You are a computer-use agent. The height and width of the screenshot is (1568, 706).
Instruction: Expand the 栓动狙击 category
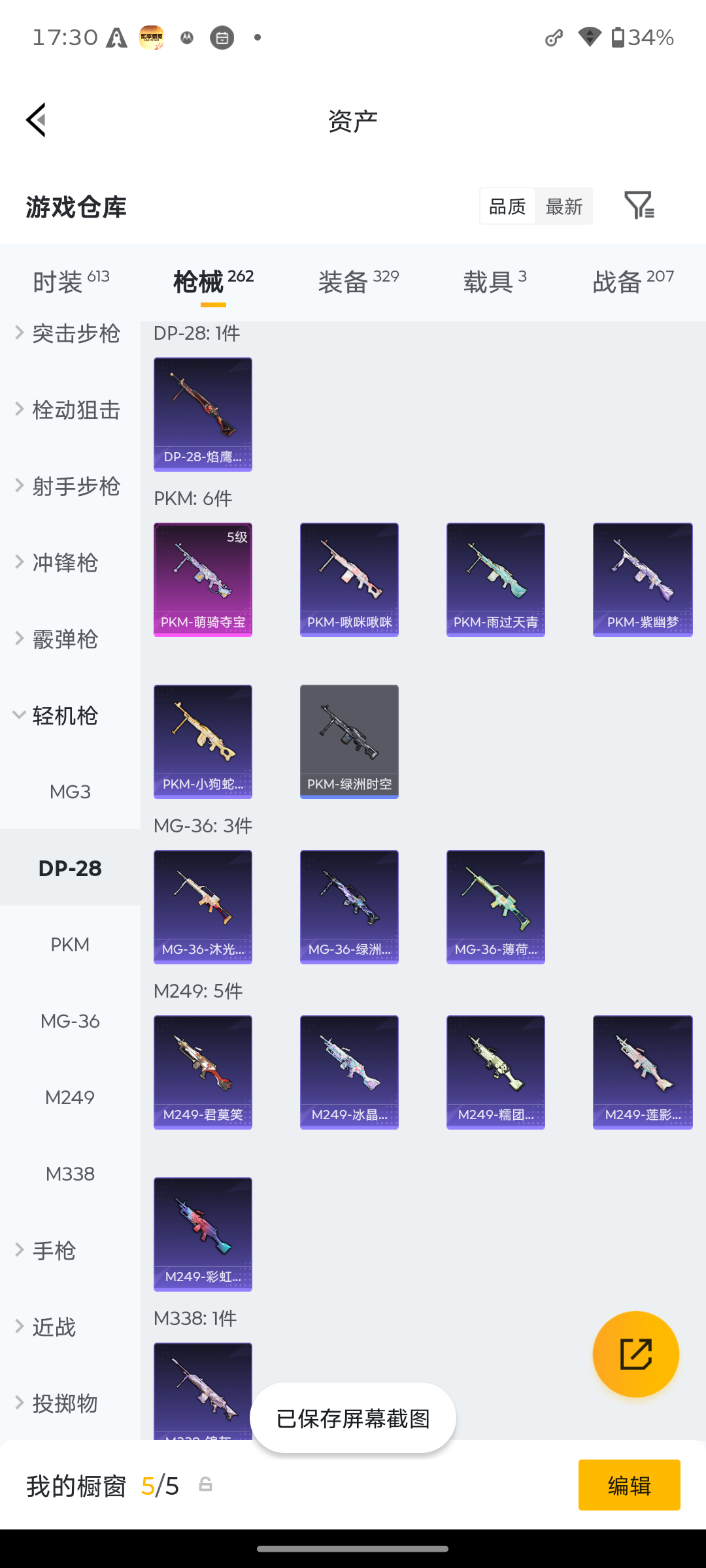point(71,410)
